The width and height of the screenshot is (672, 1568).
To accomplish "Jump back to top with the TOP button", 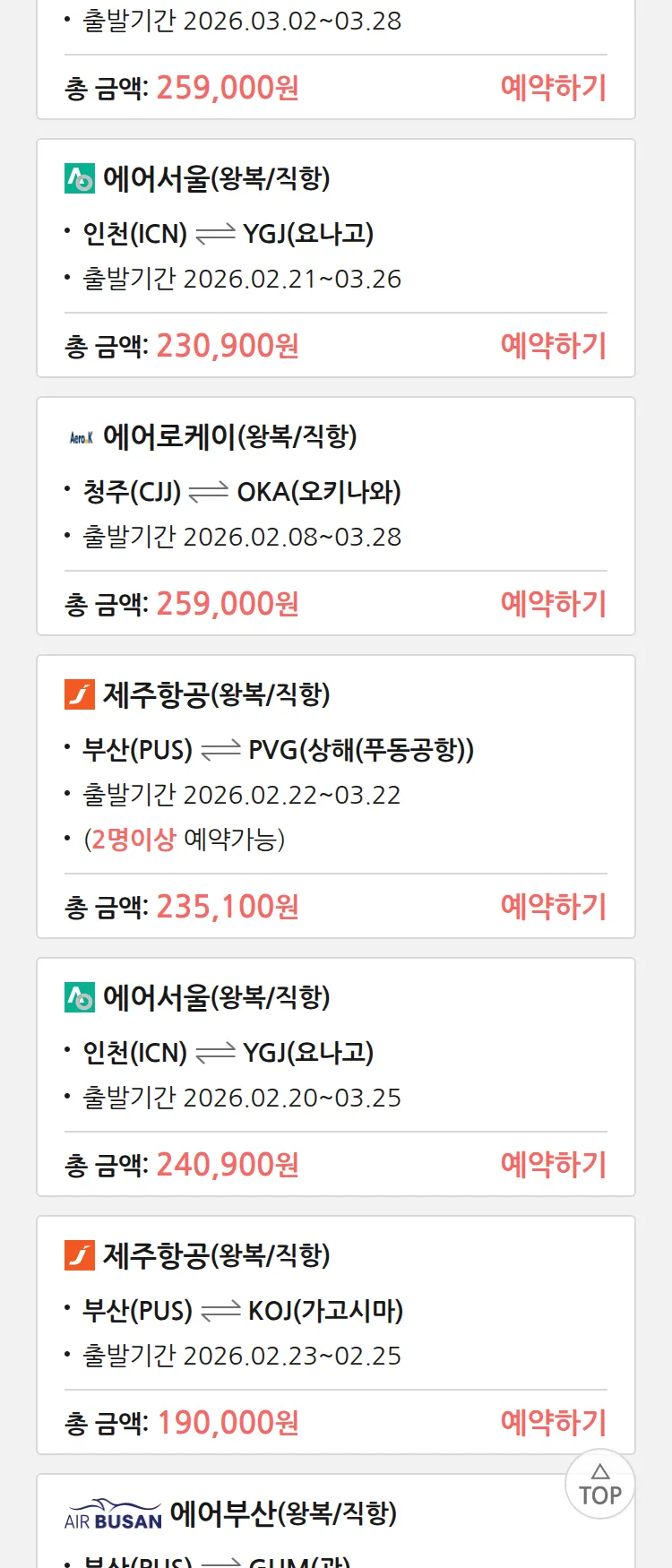I will pyautogui.click(x=599, y=1485).
